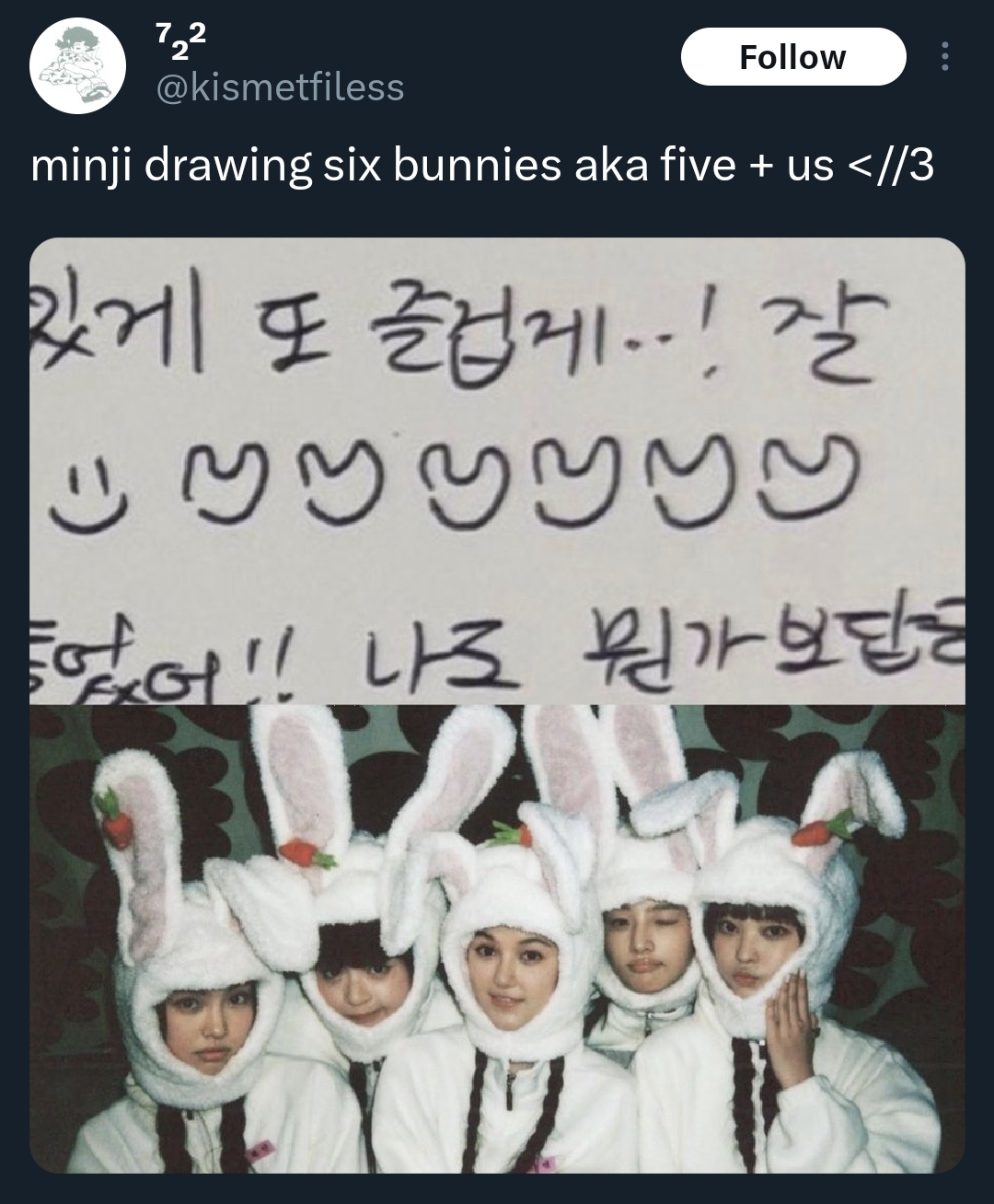View the handwritten bunny drawing image
The width and height of the screenshot is (994, 1204).
click(x=497, y=470)
